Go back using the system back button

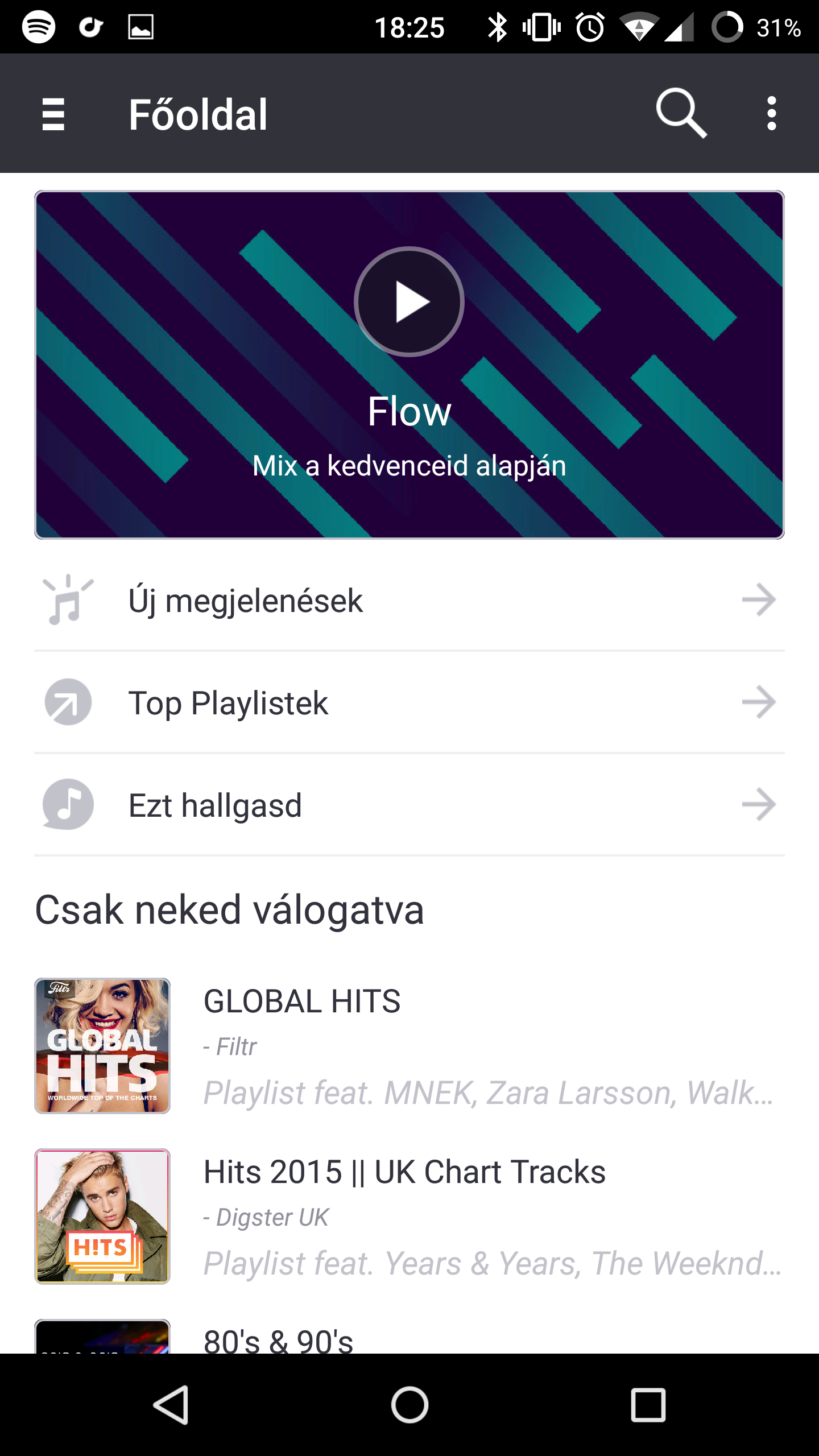click(x=171, y=1405)
